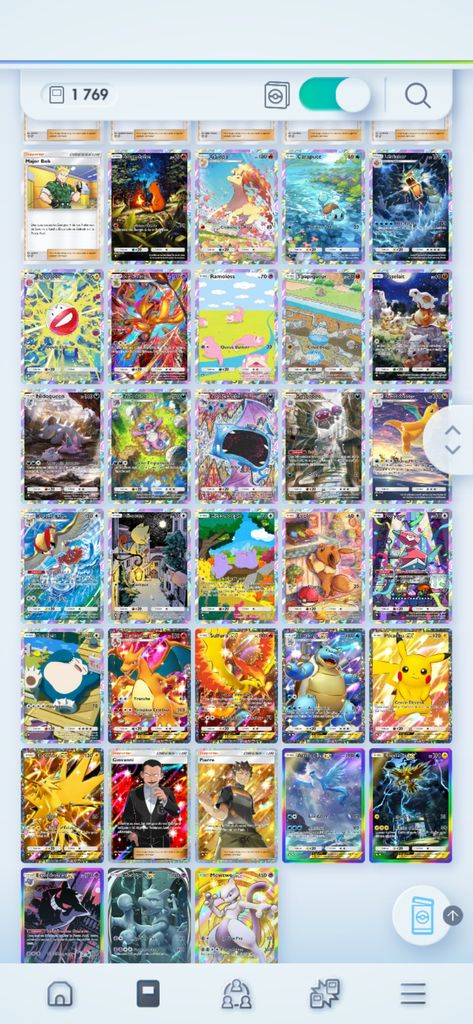Tap the fast-scroll arrows handle
The width and height of the screenshot is (473, 1024).
(451, 440)
